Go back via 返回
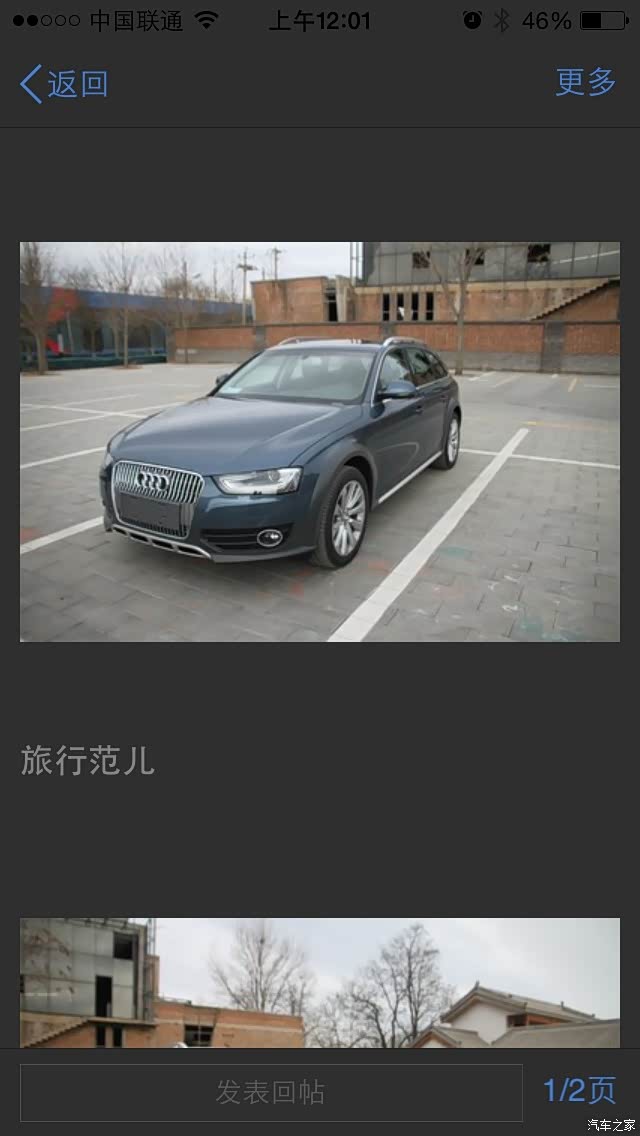The width and height of the screenshot is (640, 1136). pyautogui.click(x=64, y=84)
